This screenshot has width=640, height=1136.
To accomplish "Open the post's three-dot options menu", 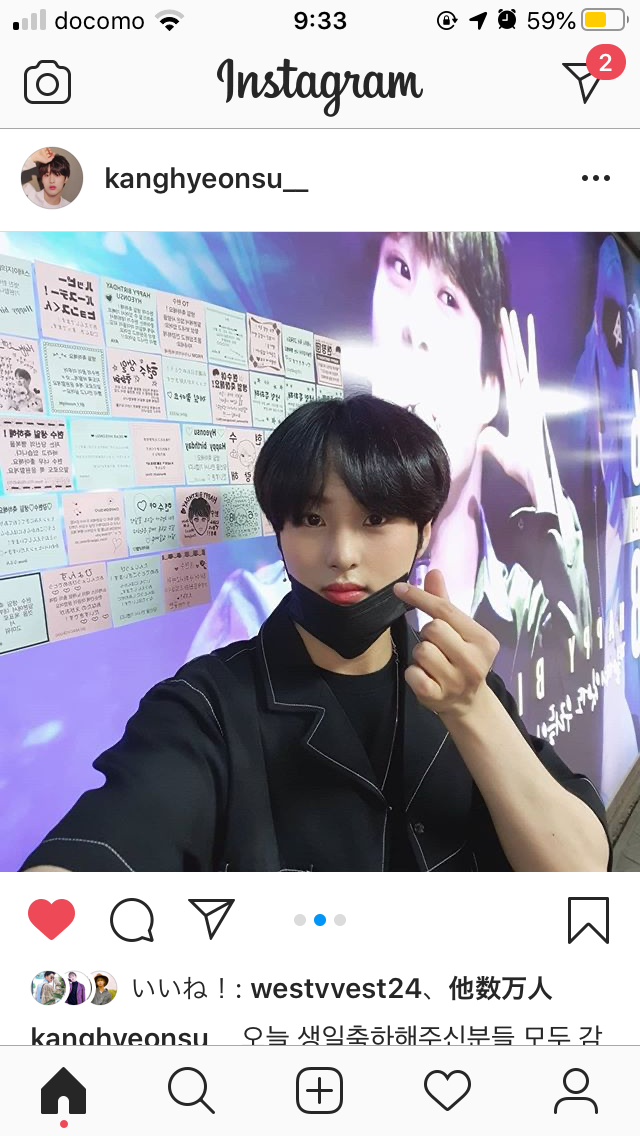I will point(595,179).
